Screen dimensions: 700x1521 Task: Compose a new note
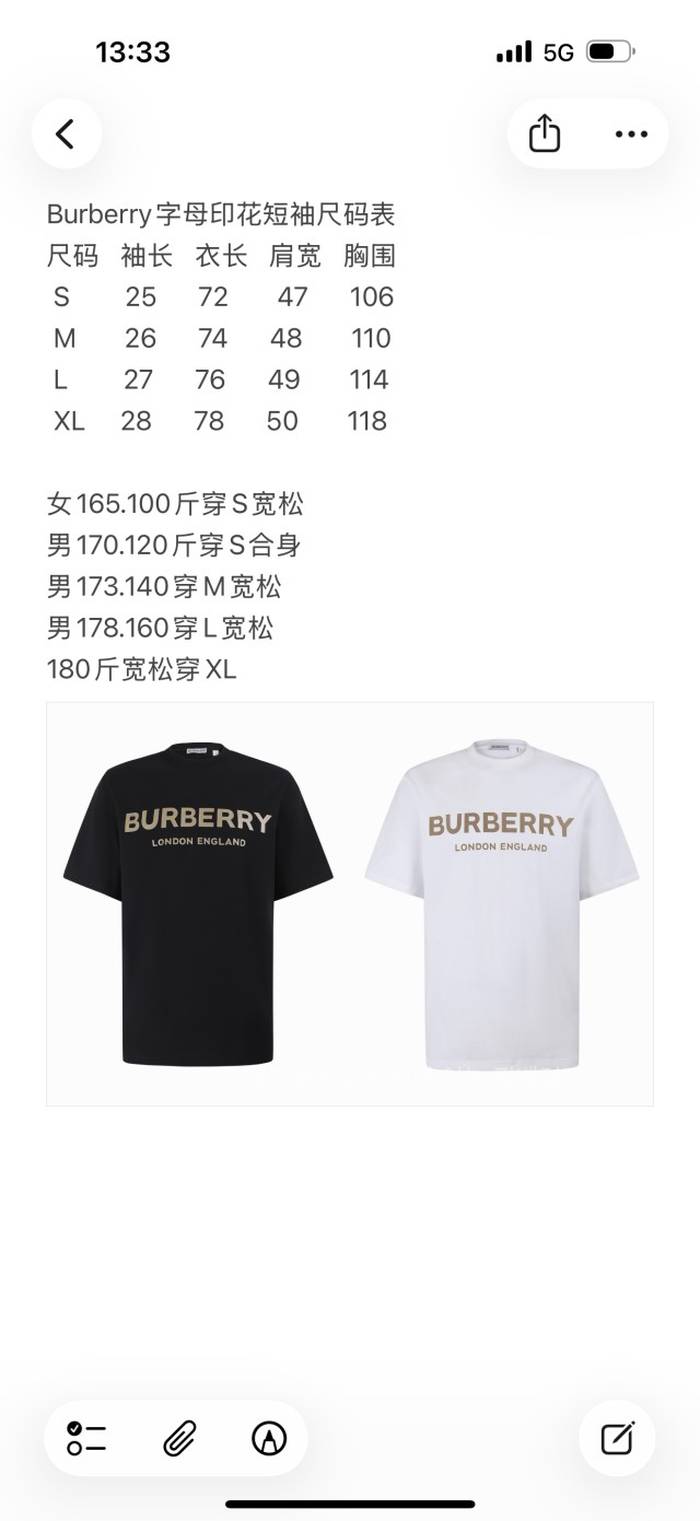tap(617, 1438)
